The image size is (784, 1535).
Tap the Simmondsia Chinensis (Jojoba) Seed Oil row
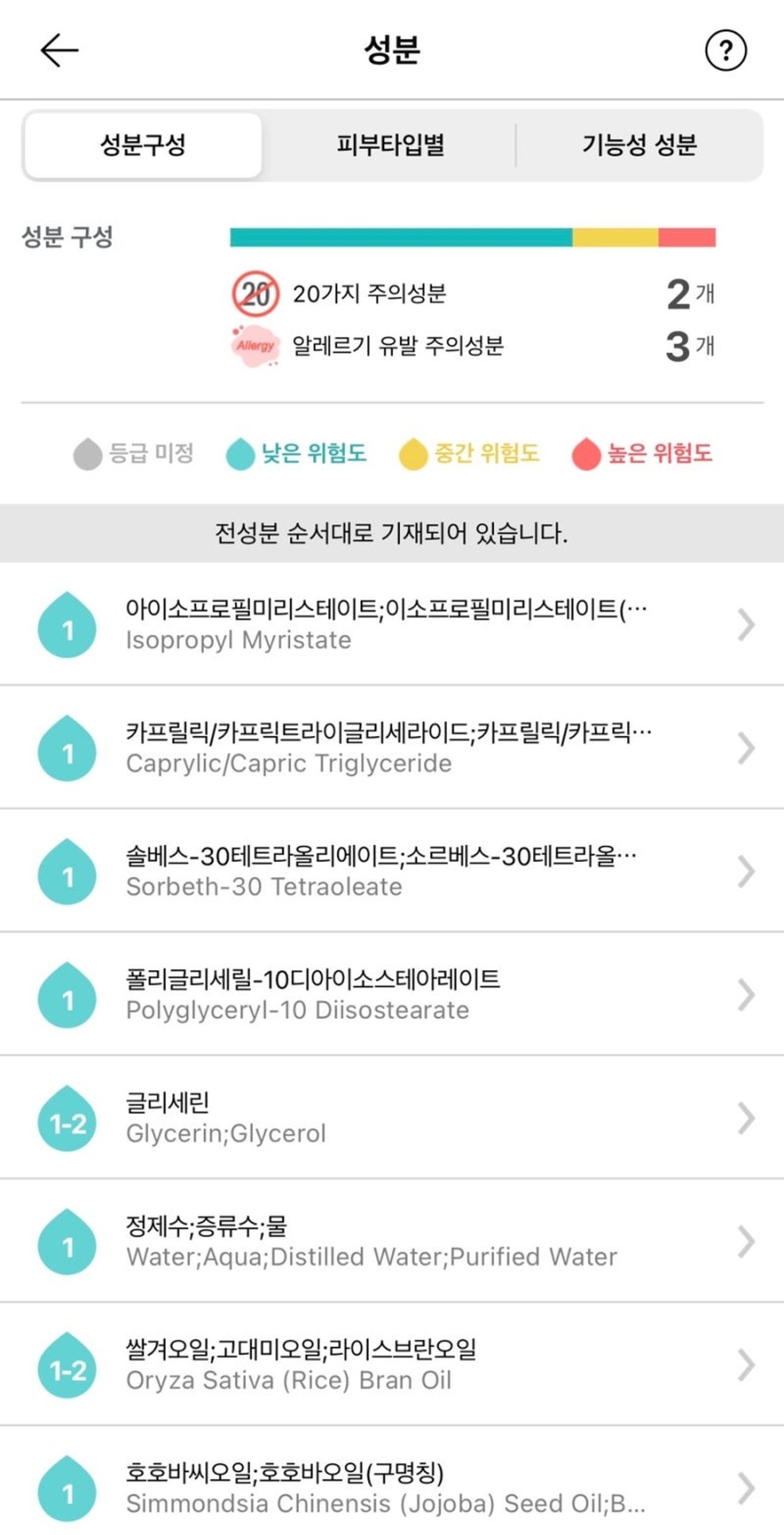(x=391, y=1488)
